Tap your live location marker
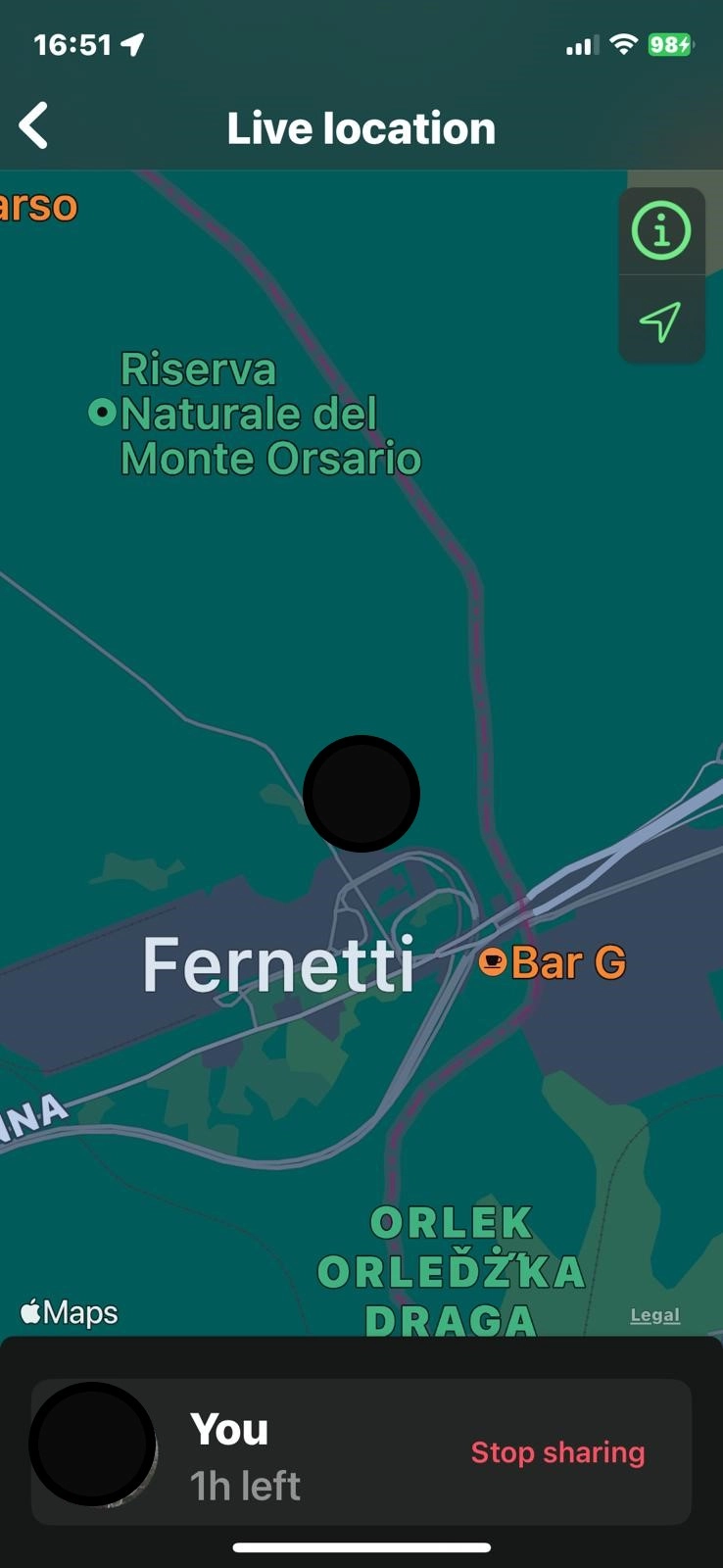This screenshot has width=723, height=1568. 361,794
